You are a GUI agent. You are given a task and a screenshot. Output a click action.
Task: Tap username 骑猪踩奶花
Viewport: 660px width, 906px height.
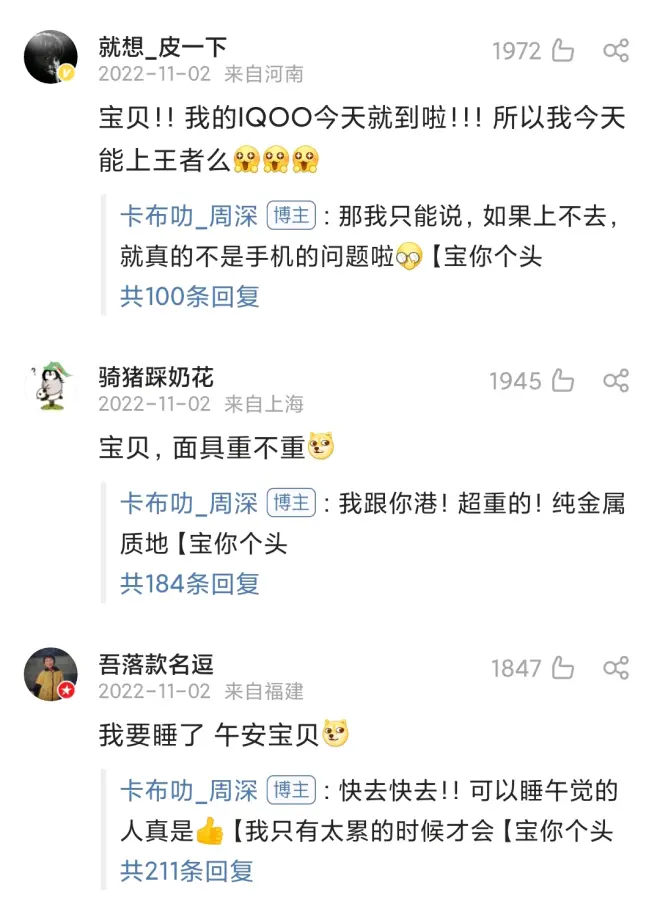coord(156,377)
